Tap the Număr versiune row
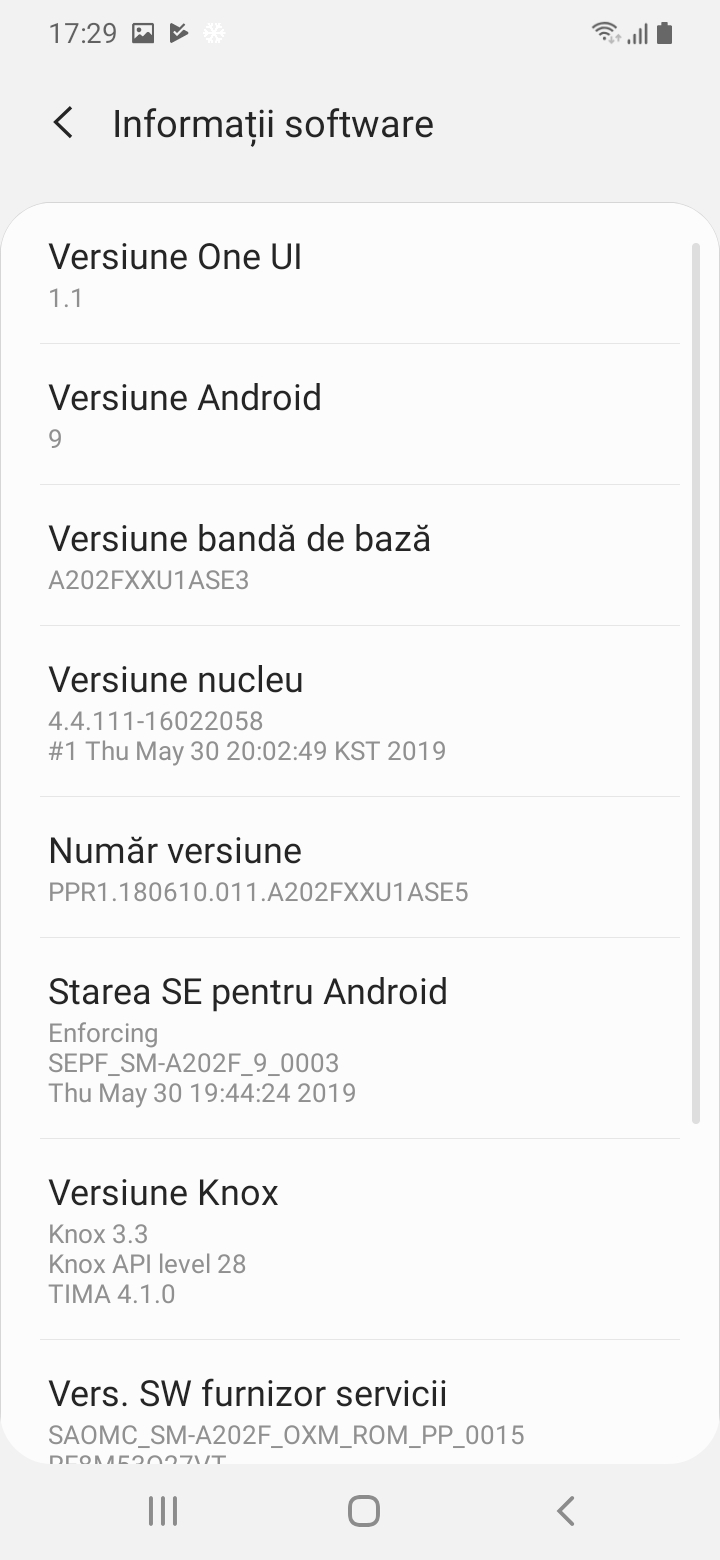The image size is (720, 1560). pyautogui.click(x=360, y=867)
